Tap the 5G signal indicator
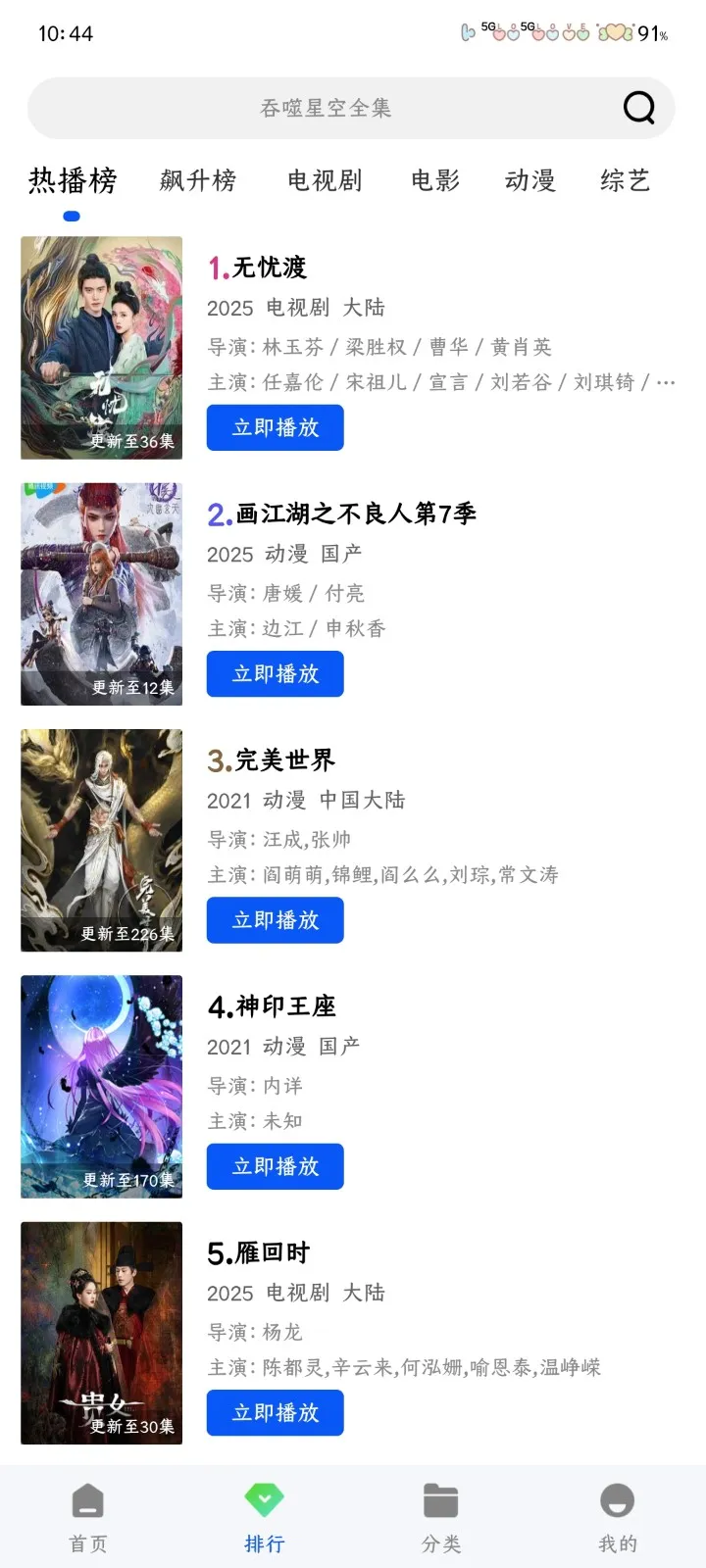Image resolution: width=706 pixels, height=1568 pixels. click(x=487, y=26)
